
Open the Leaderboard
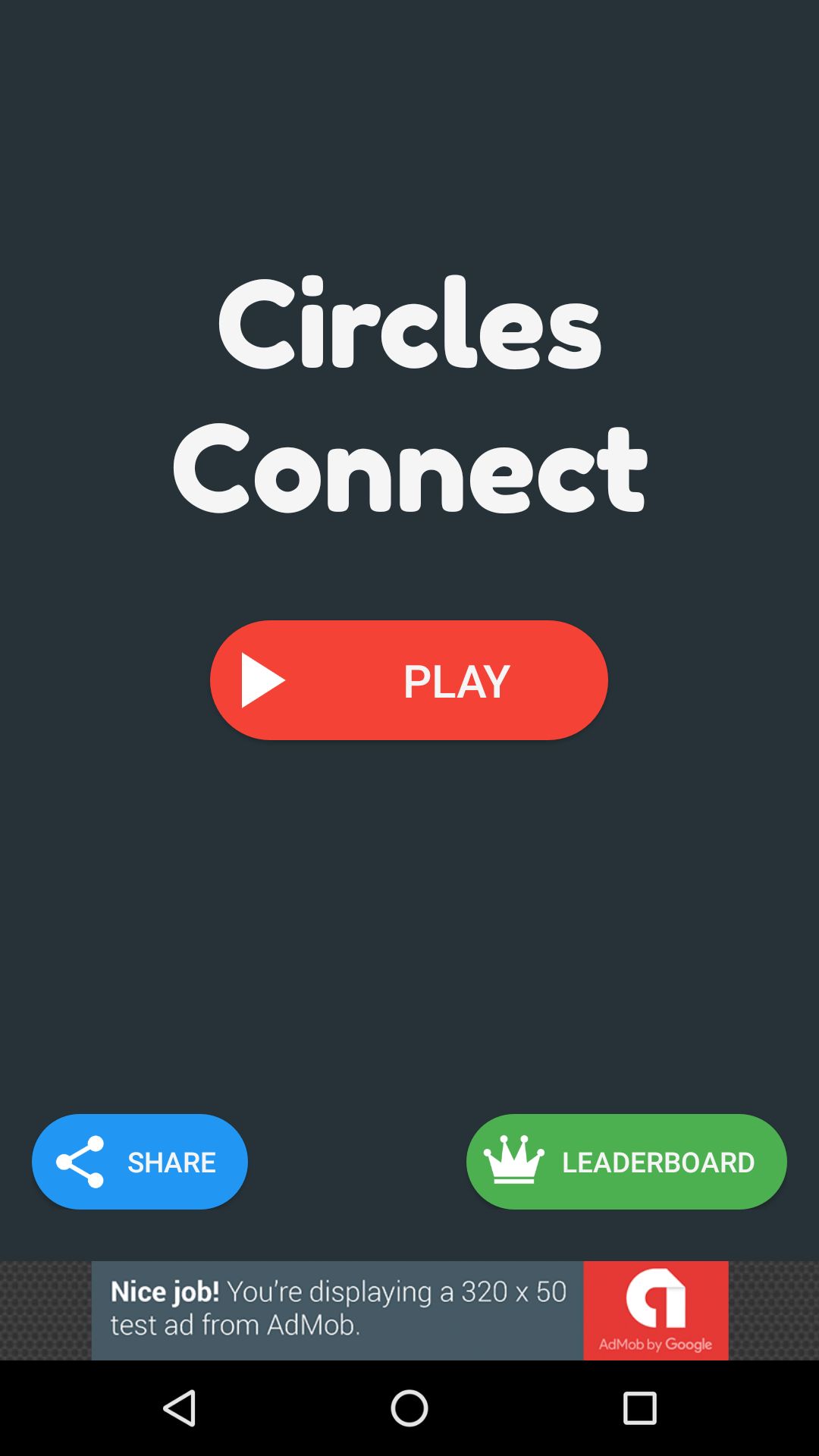pyautogui.click(x=626, y=1161)
